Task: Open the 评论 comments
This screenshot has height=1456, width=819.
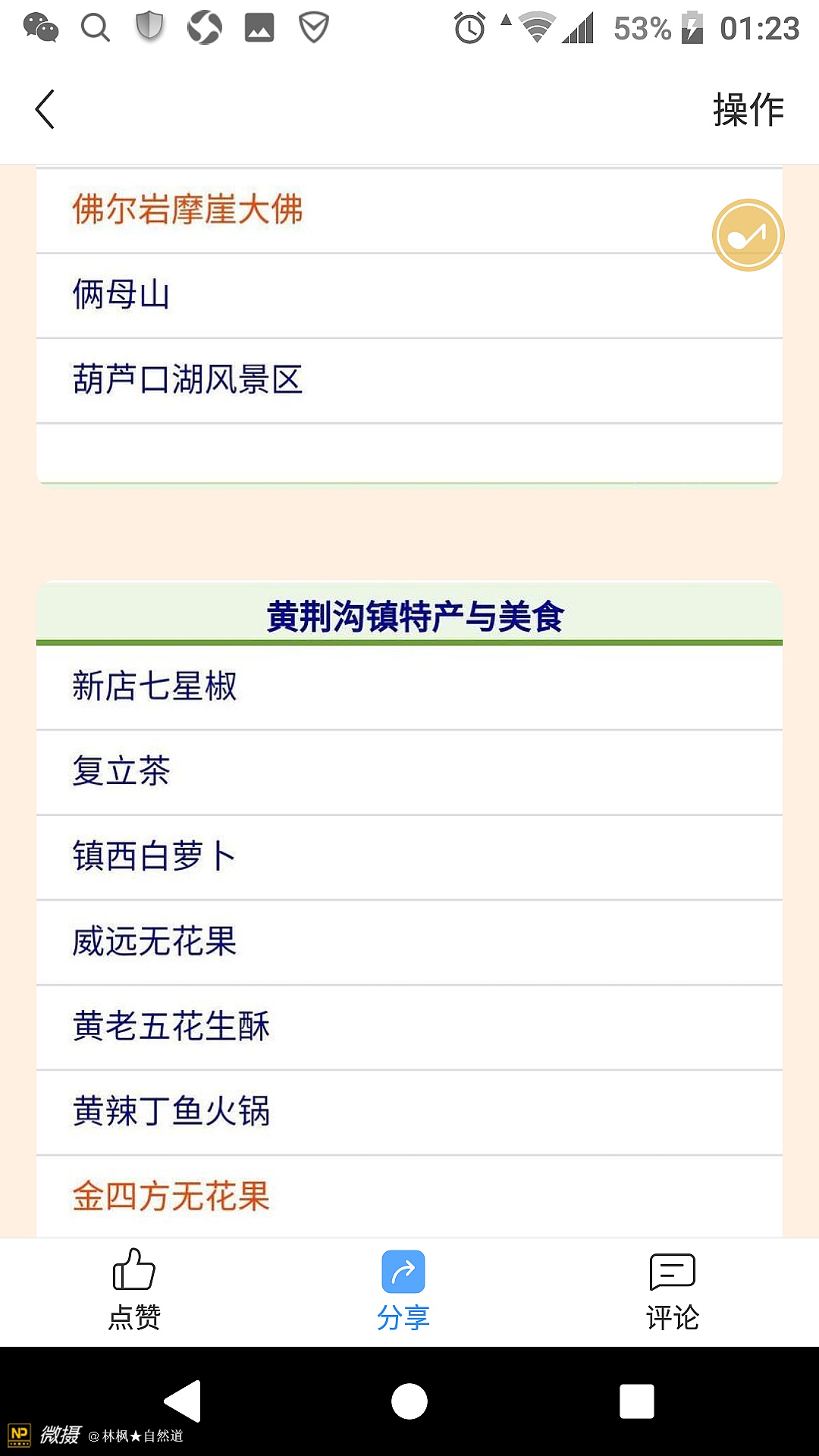Action: [672, 1291]
